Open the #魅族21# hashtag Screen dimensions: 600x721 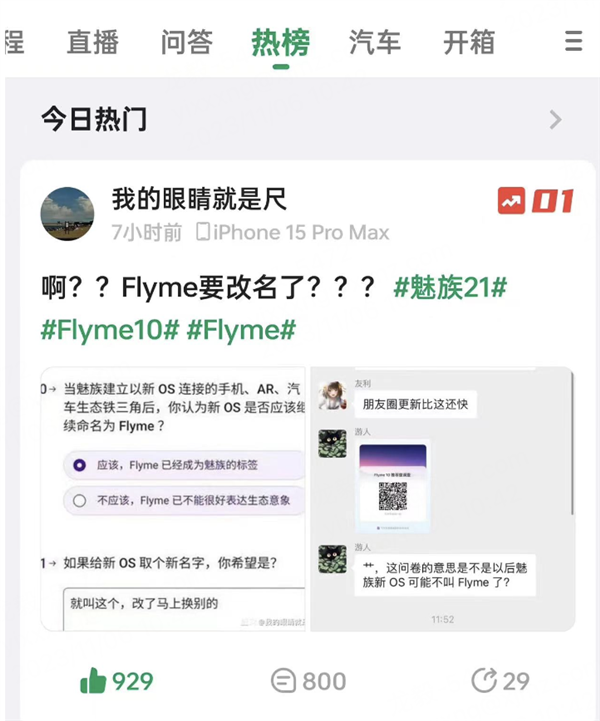click(450, 288)
